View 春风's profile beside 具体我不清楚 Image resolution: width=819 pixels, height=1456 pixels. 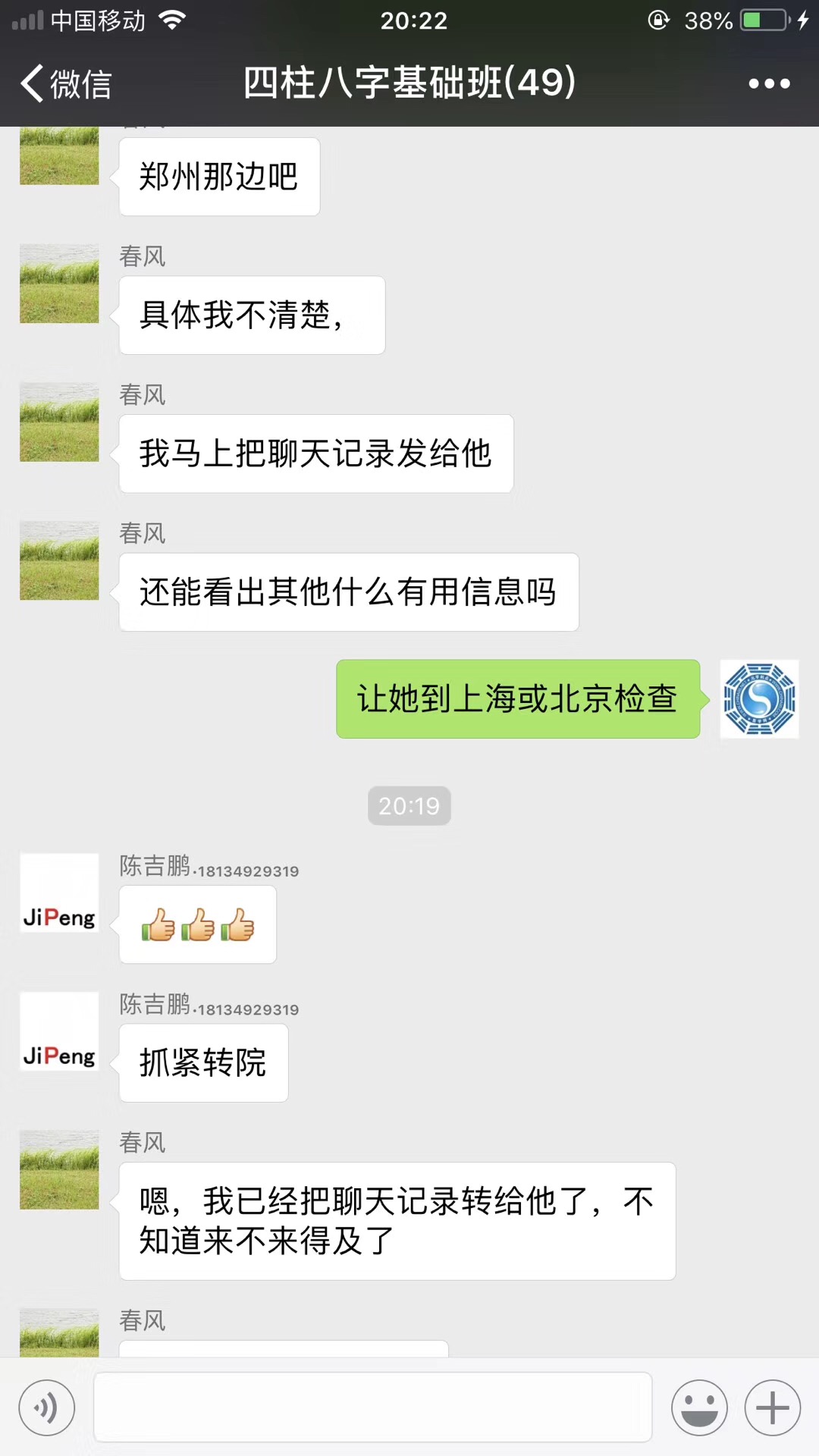tap(59, 284)
